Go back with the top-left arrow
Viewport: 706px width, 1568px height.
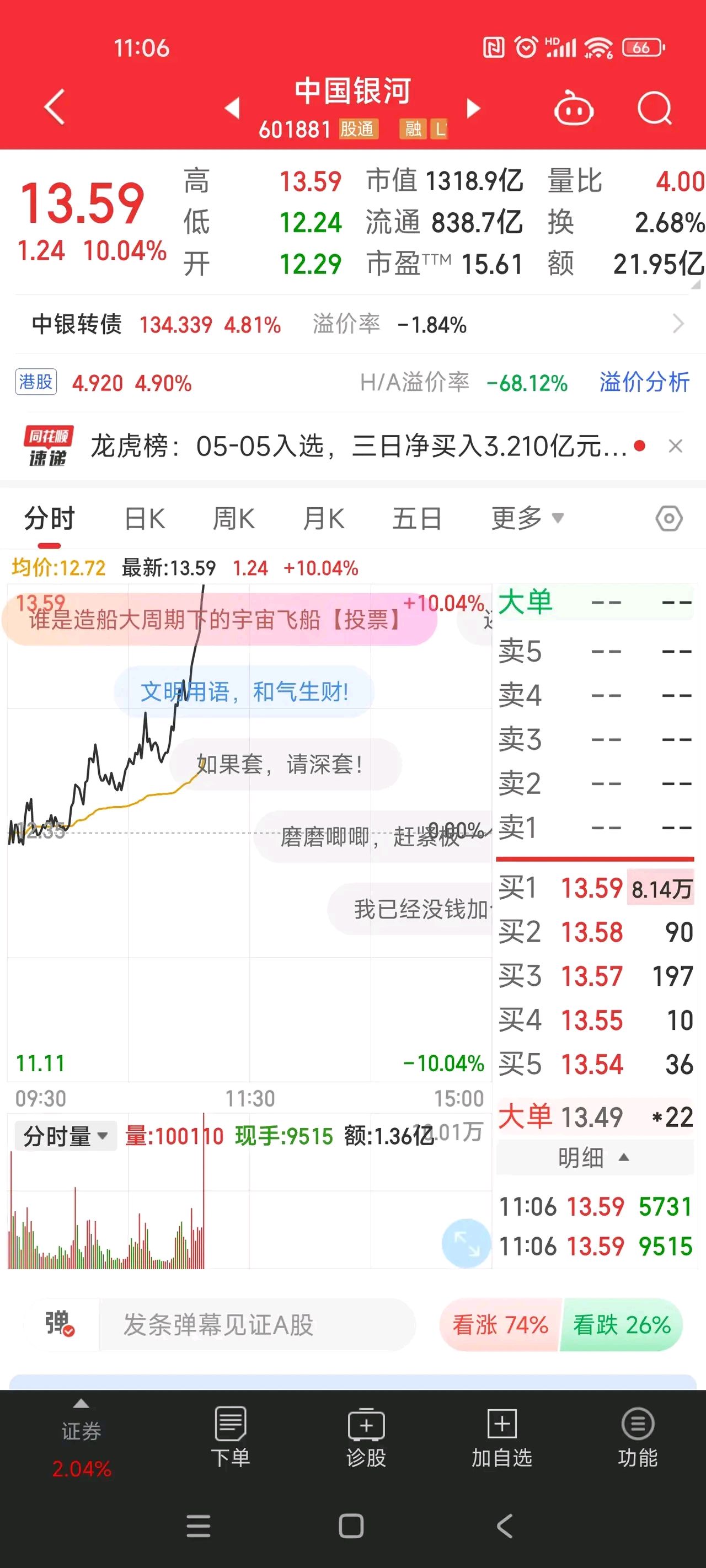click(54, 107)
